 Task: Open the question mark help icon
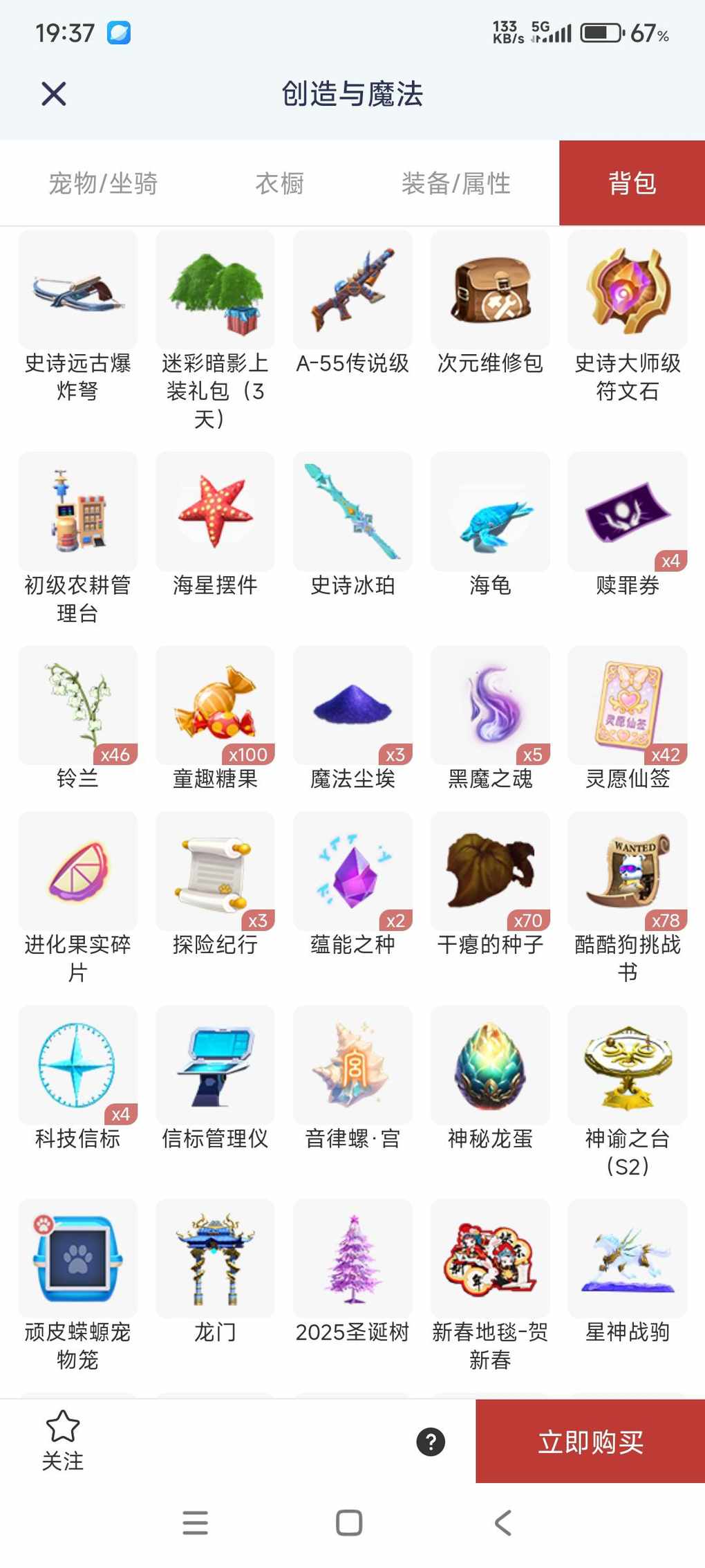pyautogui.click(x=431, y=1441)
